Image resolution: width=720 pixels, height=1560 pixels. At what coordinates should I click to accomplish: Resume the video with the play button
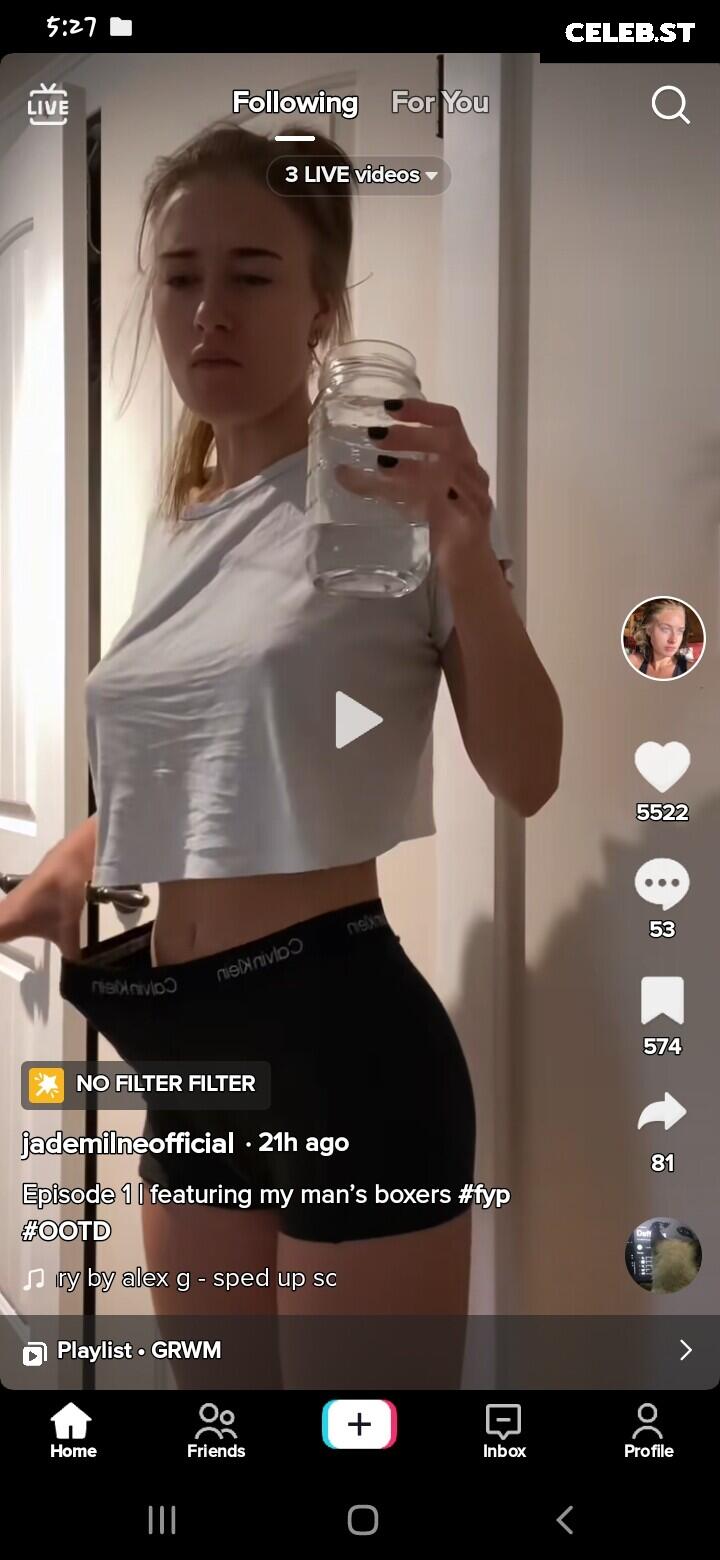[x=358, y=719]
